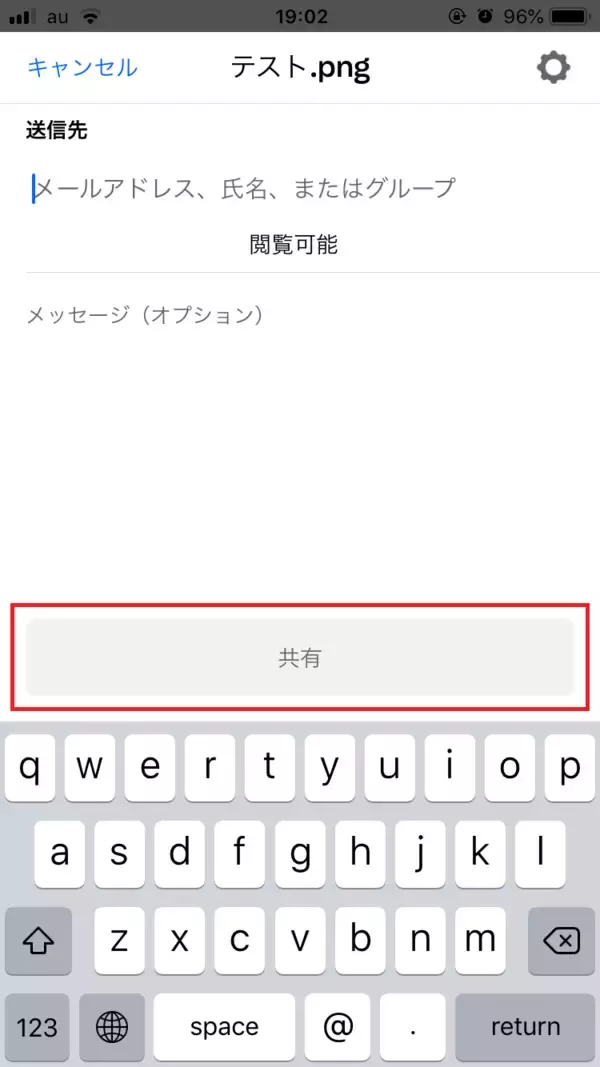Open the gear settings icon
This screenshot has height=1067, width=600.
tap(553, 68)
